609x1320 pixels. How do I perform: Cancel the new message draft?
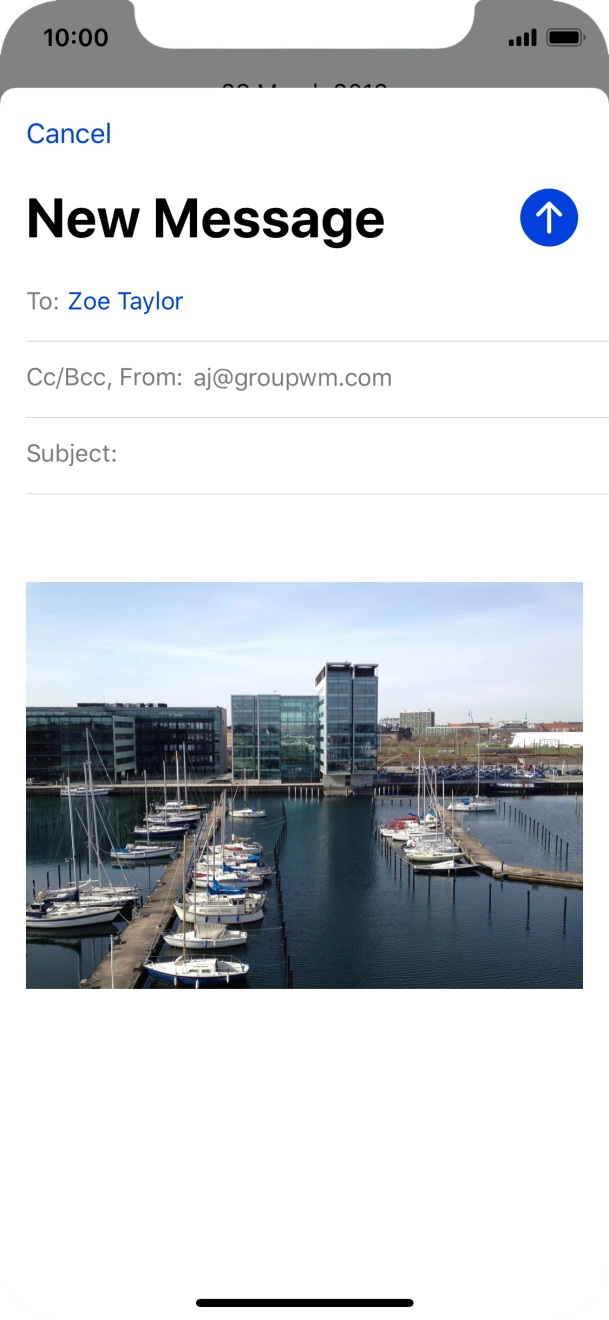(x=69, y=134)
